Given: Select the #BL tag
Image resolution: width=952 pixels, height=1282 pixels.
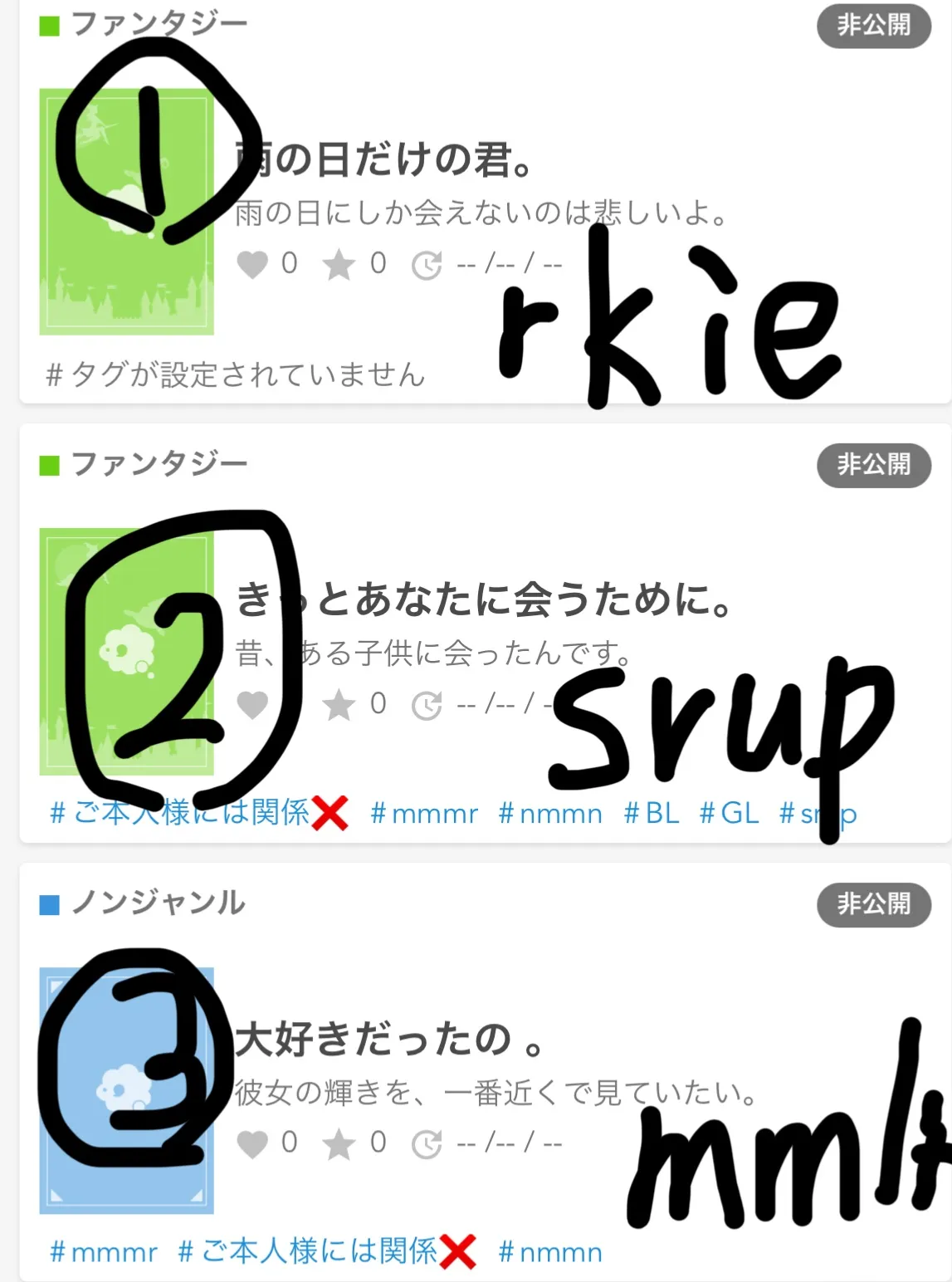Looking at the screenshot, I should 652,813.
